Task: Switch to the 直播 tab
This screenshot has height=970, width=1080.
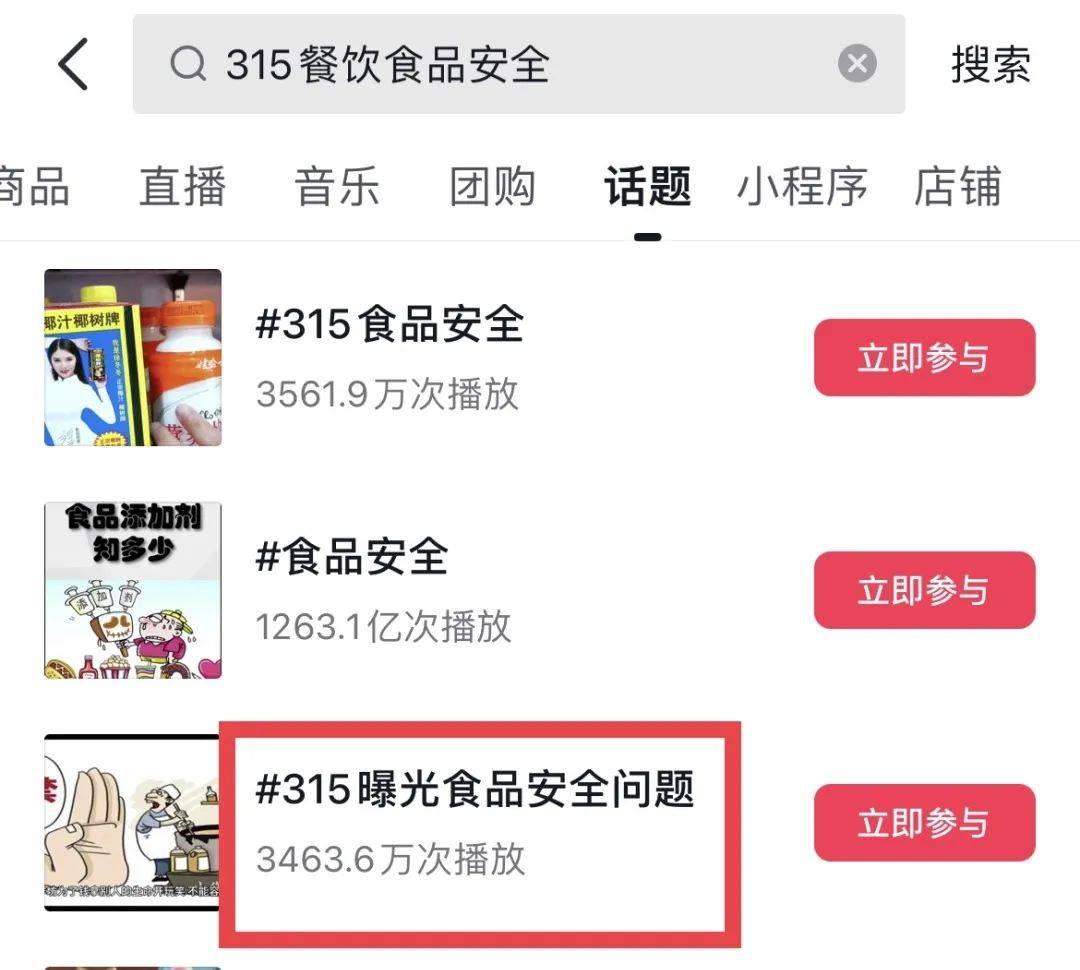Action: pos(182,187)
